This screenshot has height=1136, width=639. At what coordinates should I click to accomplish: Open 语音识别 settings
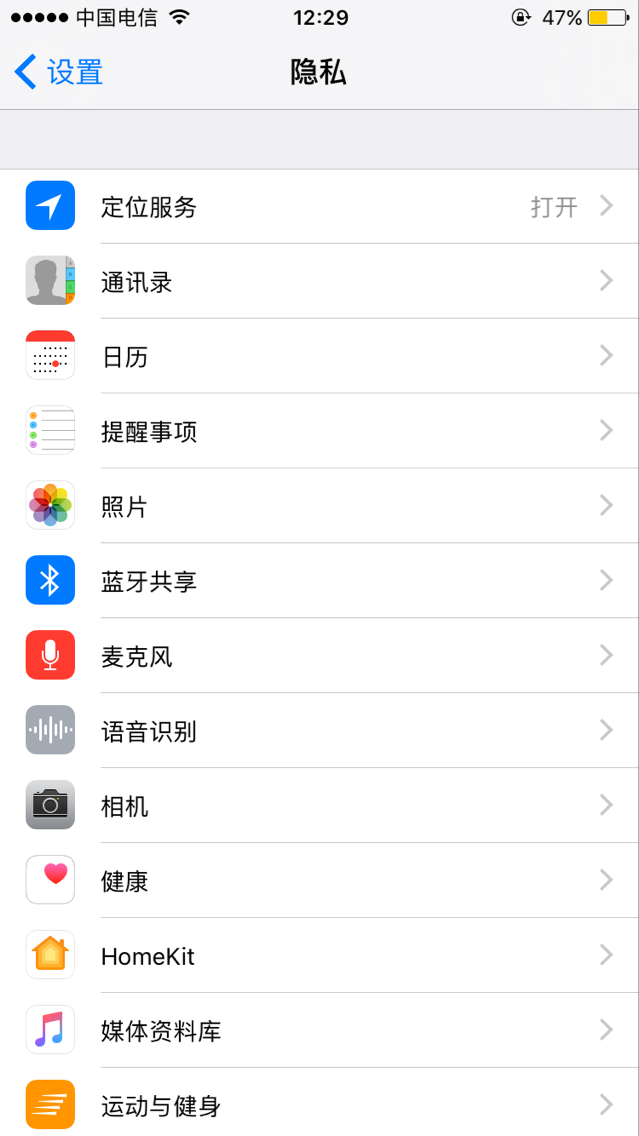click(x=320, y=730)
